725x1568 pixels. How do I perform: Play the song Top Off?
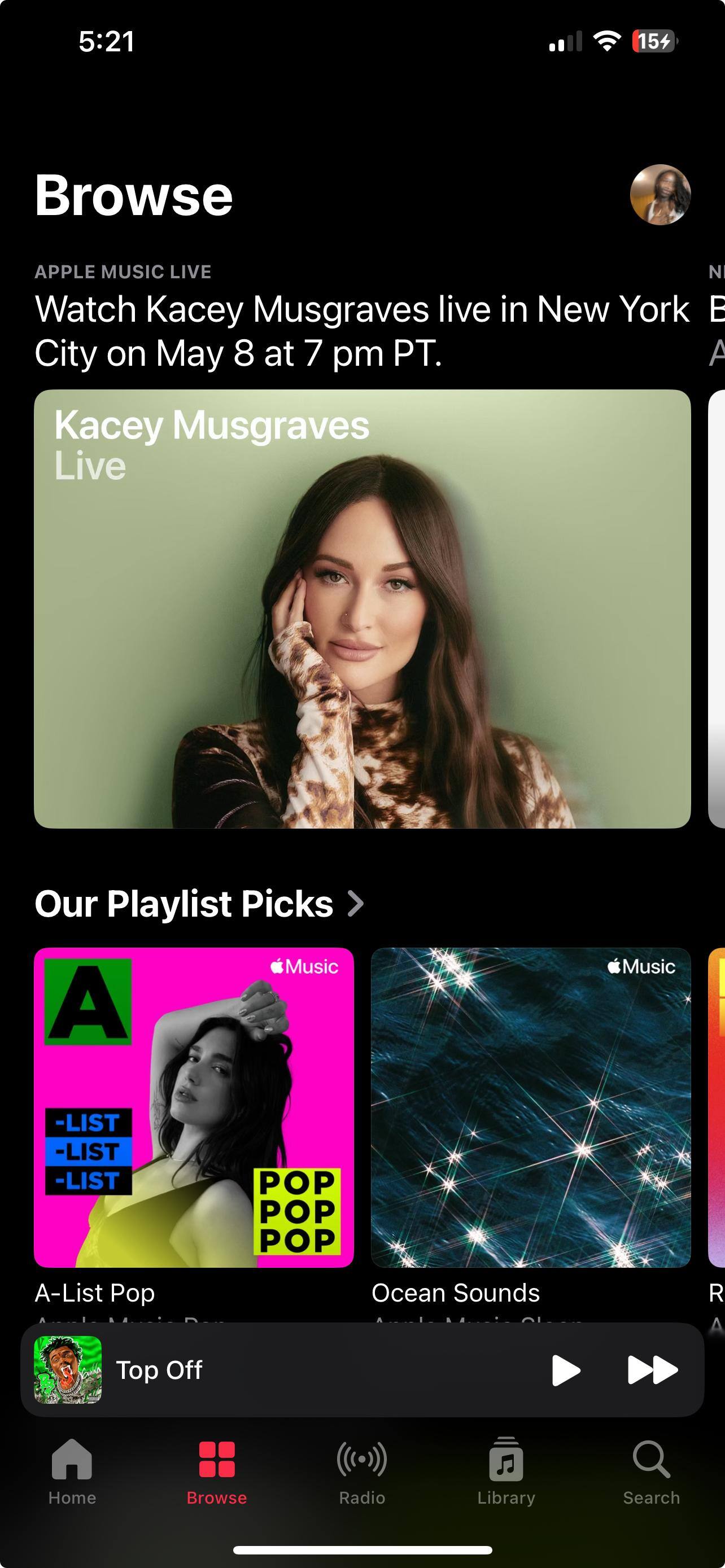[566, 1370]
